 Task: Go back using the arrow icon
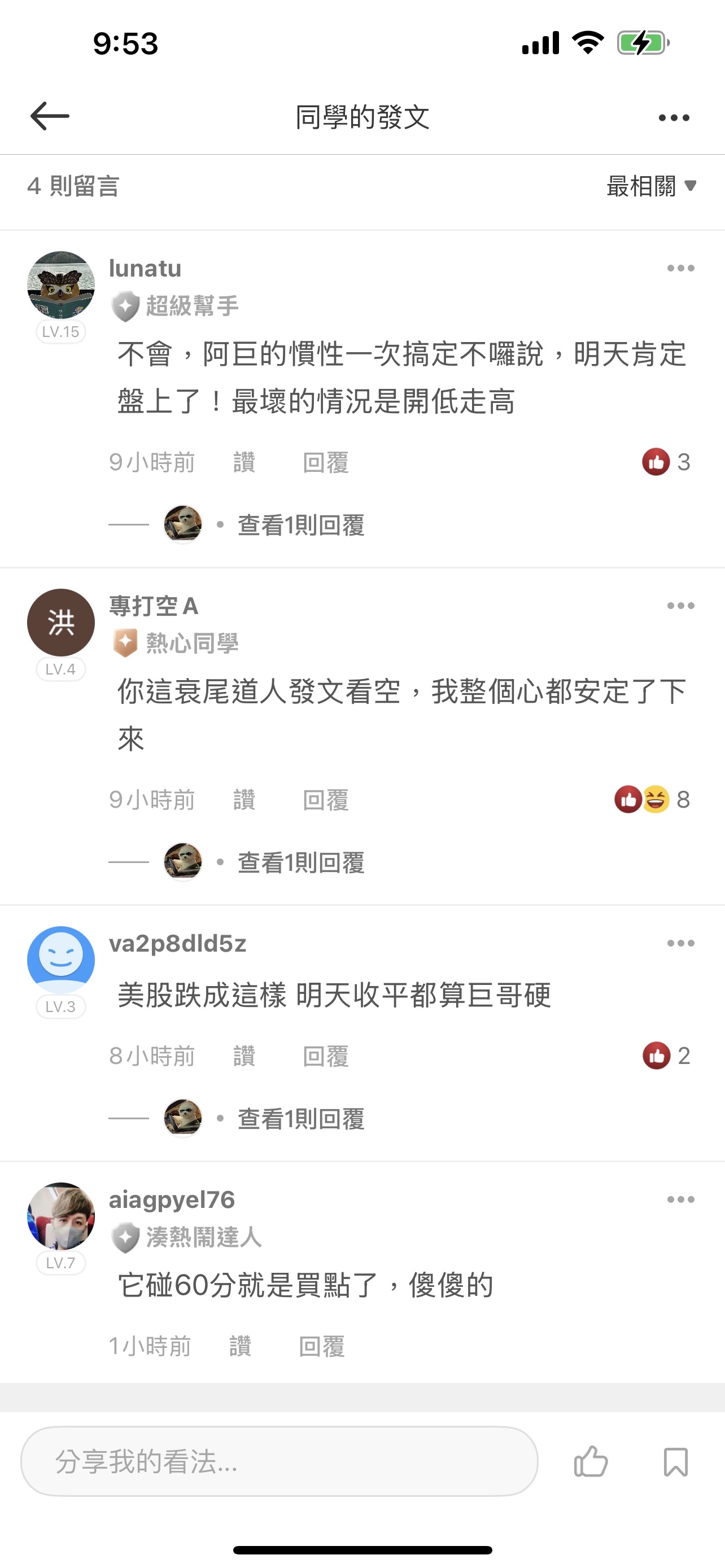[x=50, y=116]
